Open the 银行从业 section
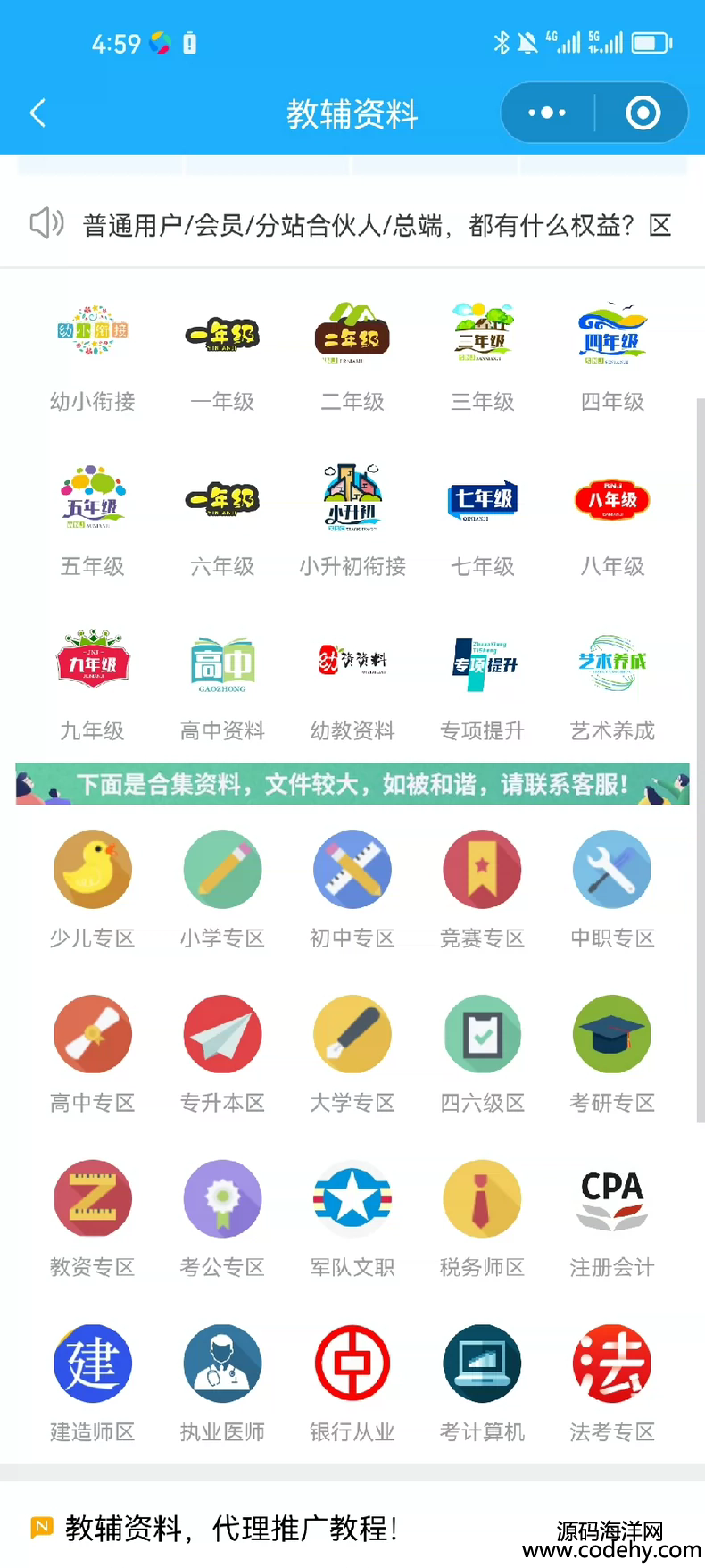Viewport: 705px width, 1568px height. 352,1384
